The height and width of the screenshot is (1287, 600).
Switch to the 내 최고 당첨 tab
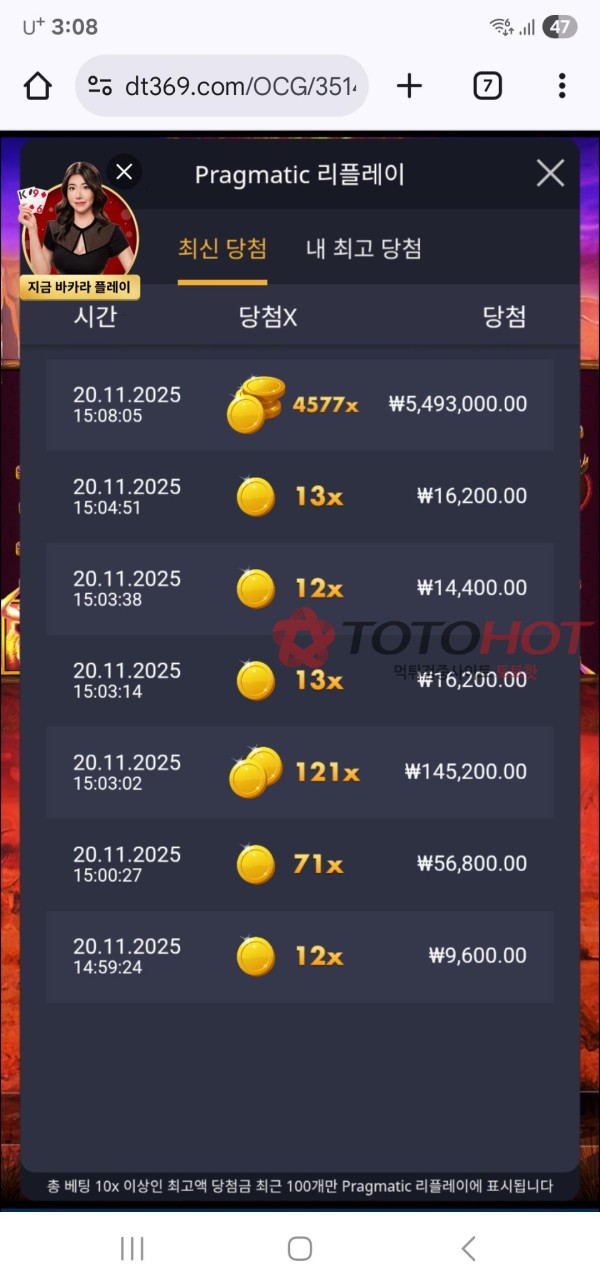click(x=363, y=249)
